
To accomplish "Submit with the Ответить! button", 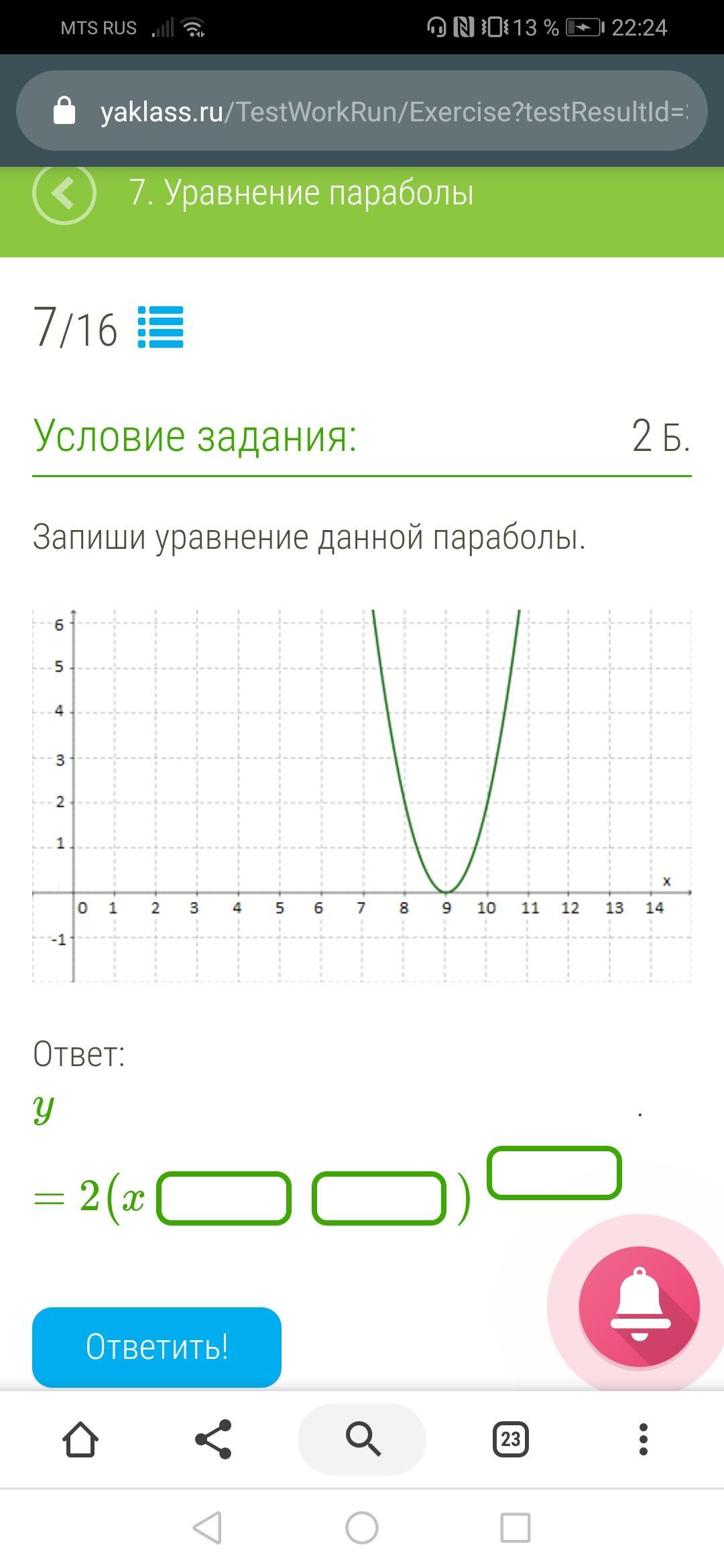I will tap(157, 1347).
